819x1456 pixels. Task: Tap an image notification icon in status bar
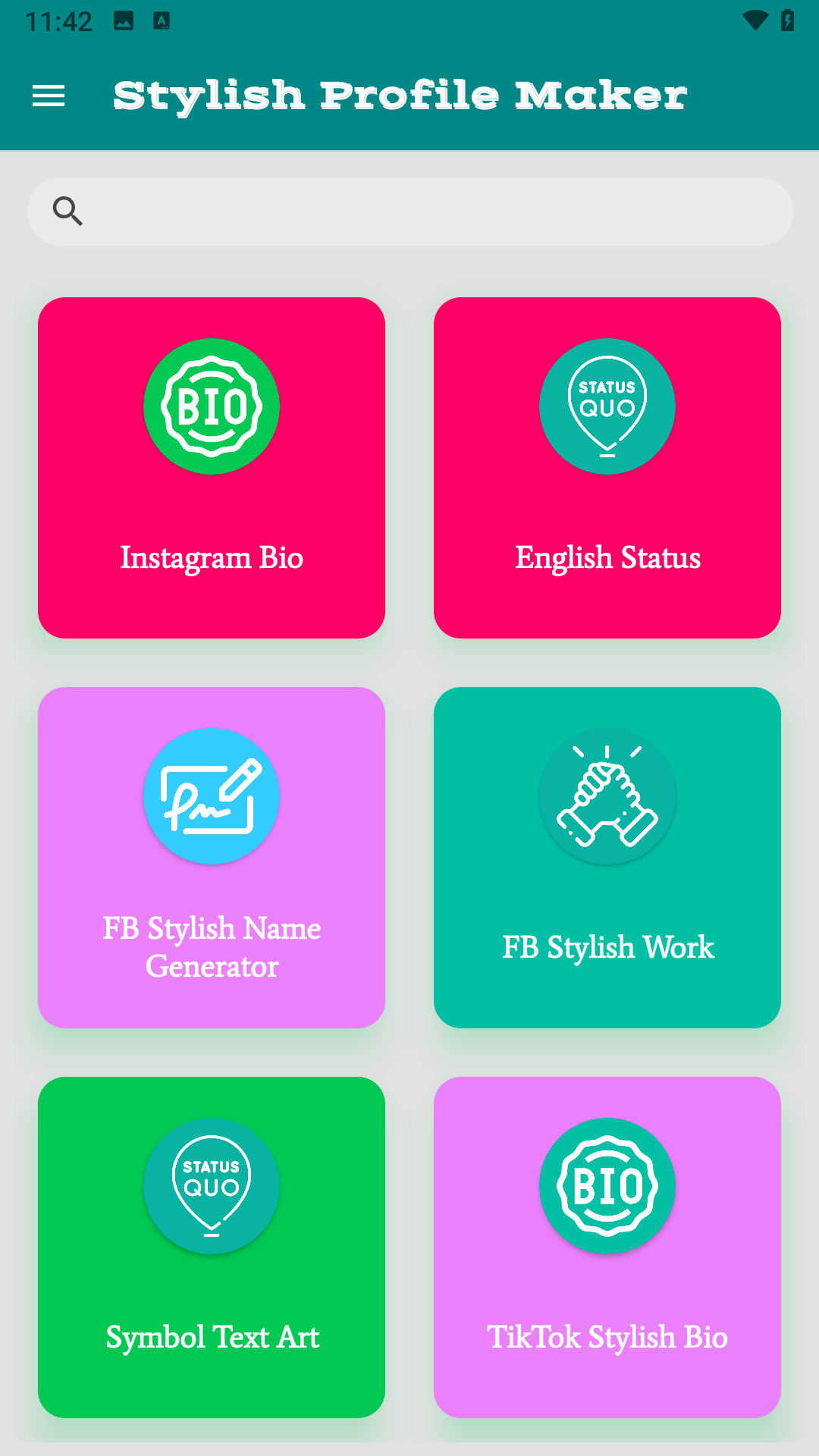point(124,20)
